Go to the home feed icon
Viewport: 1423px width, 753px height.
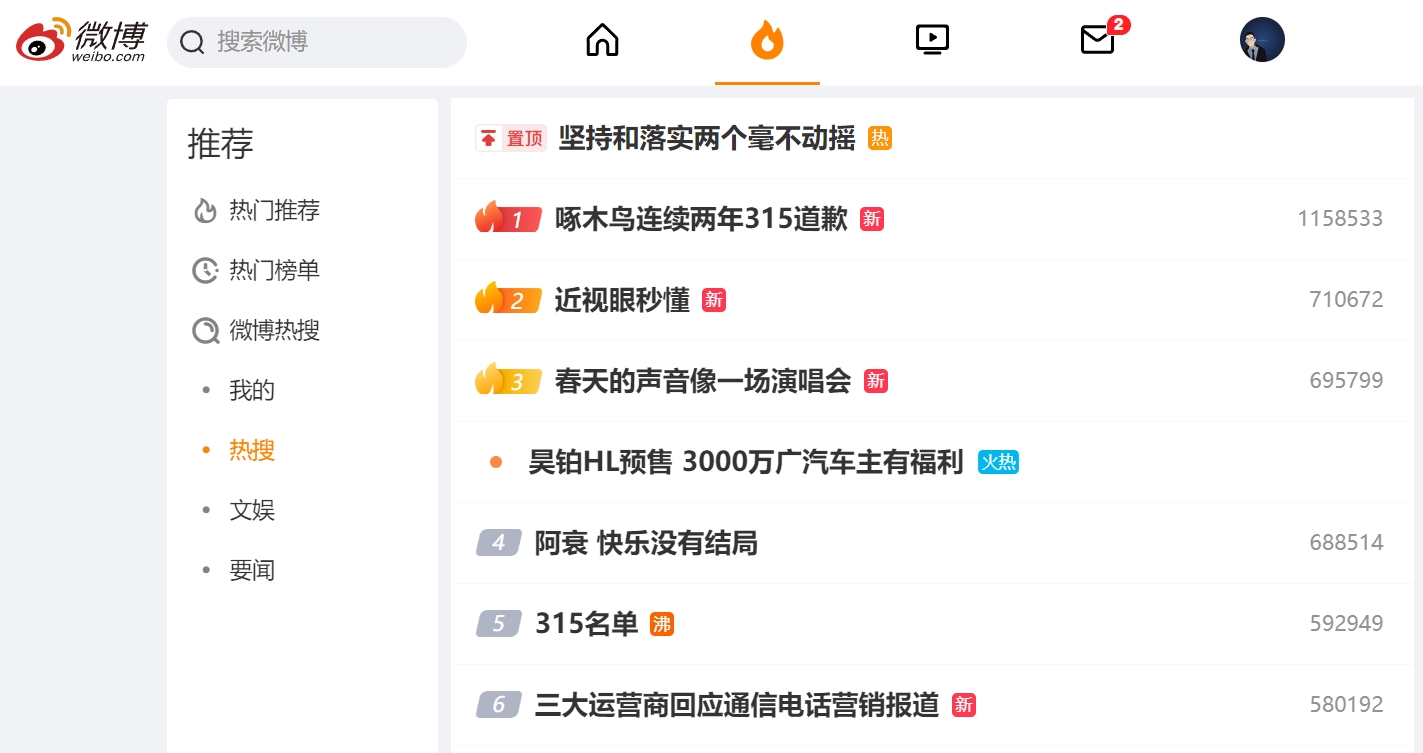[x=602, y=41]
